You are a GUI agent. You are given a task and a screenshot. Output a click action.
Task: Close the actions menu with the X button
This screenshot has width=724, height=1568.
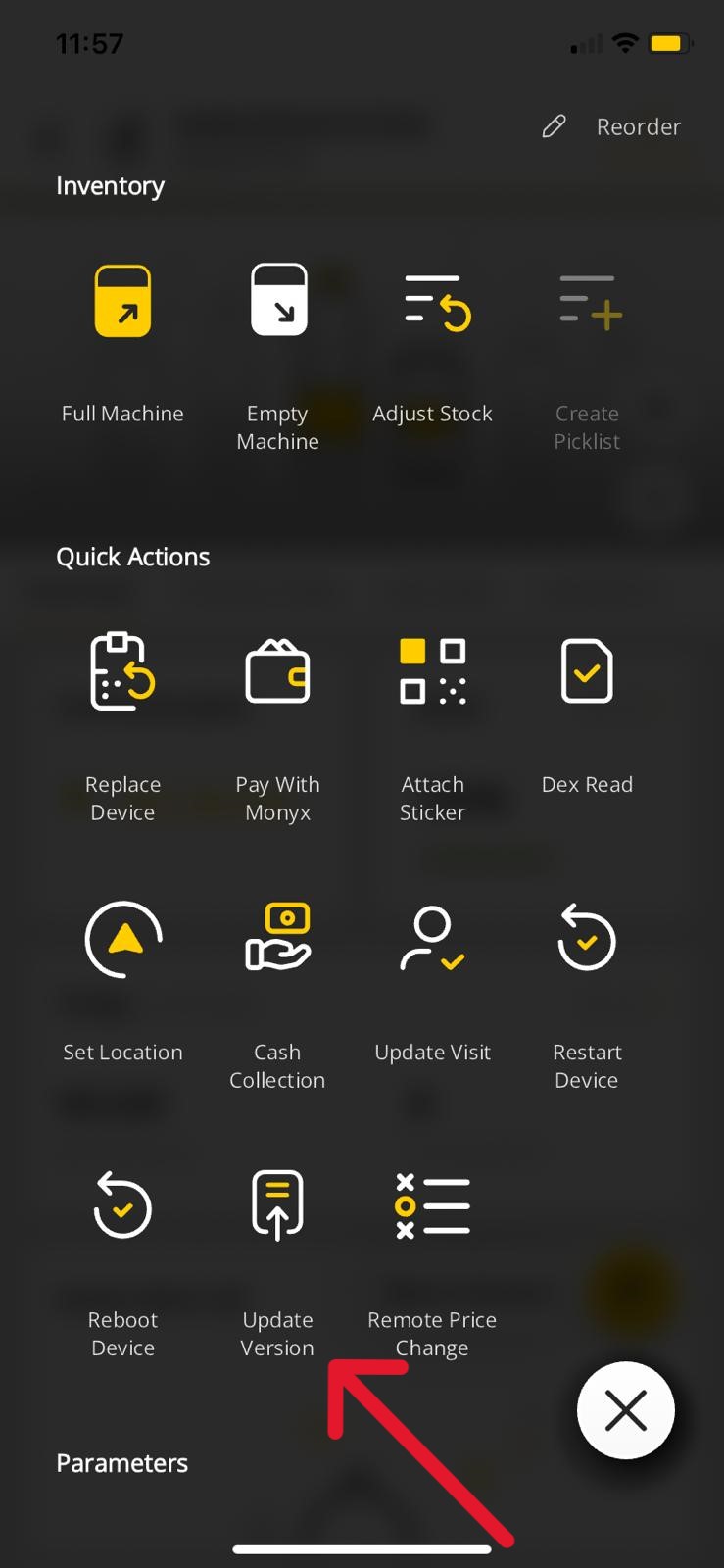click(x=626, y=1411)
